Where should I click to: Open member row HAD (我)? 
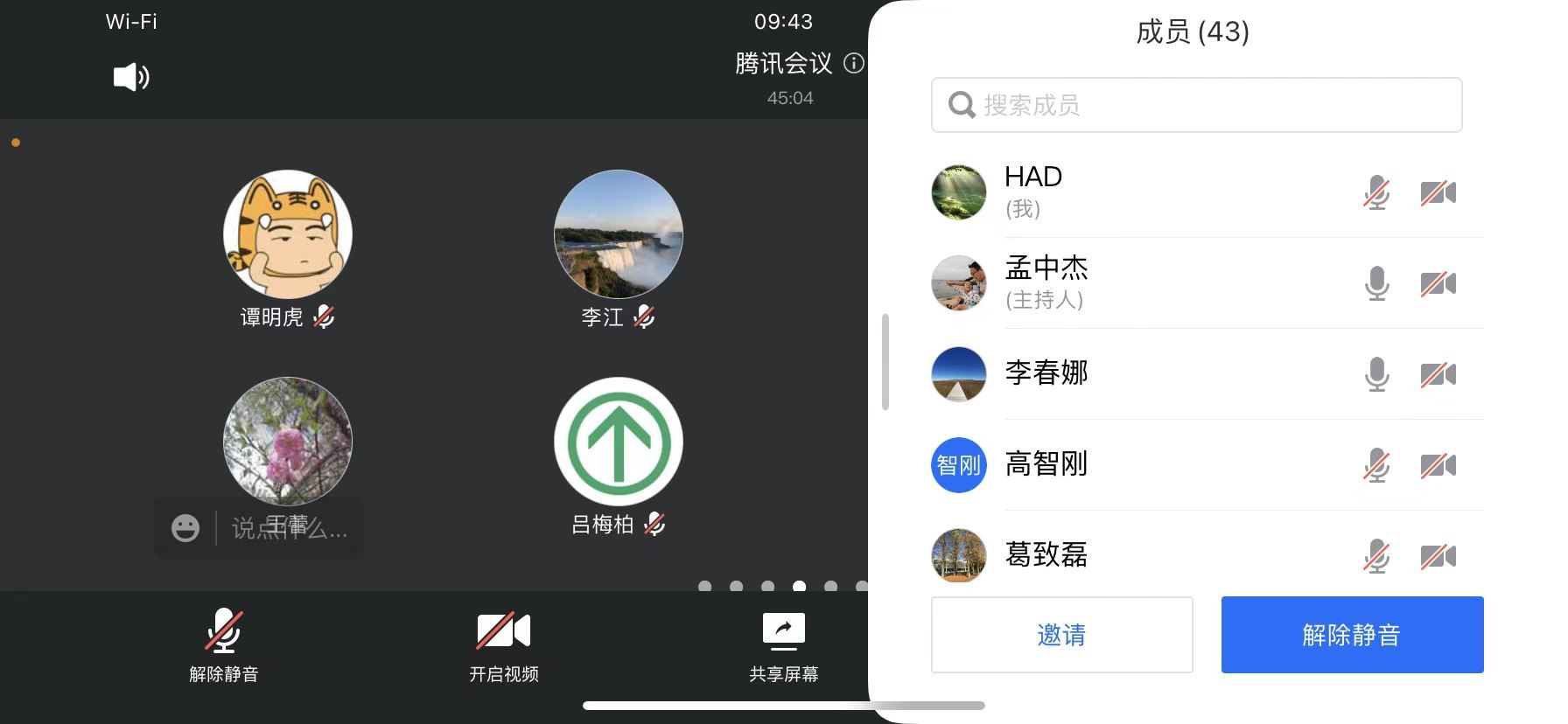[x=1137, y=192]
